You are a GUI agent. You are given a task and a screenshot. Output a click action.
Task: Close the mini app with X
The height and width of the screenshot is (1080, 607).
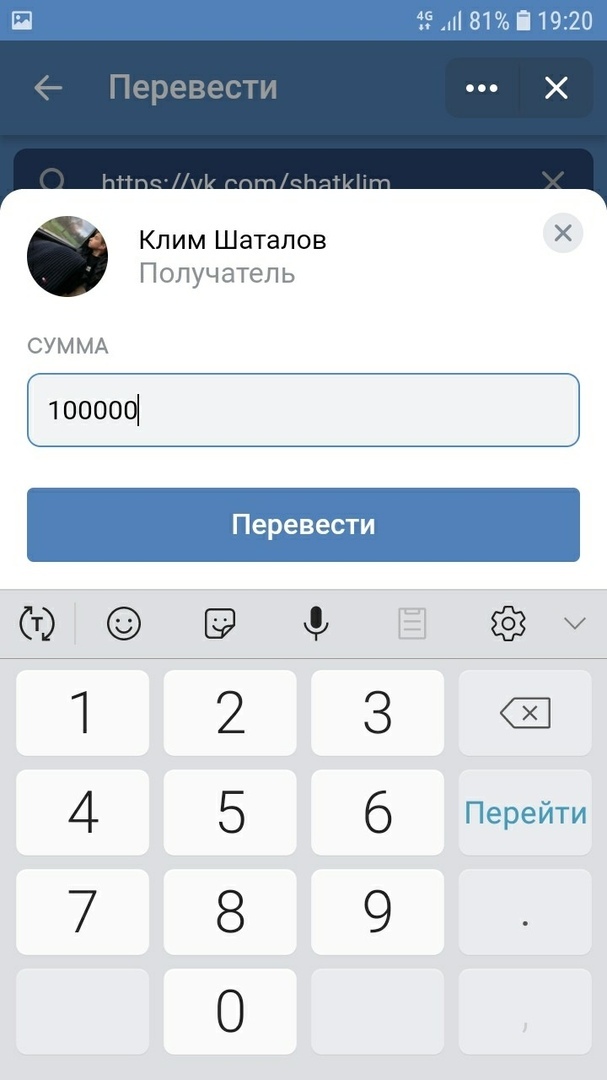pos(556,88)
